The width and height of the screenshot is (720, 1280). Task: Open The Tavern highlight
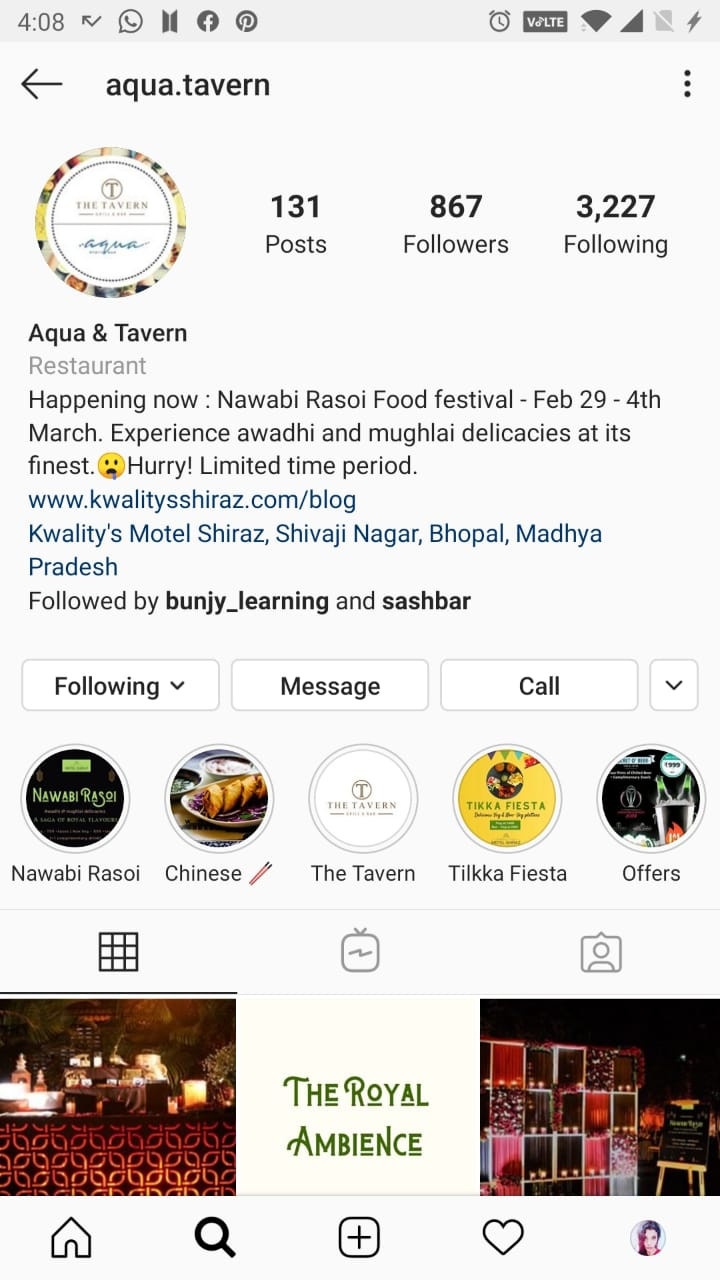point(363,799)
